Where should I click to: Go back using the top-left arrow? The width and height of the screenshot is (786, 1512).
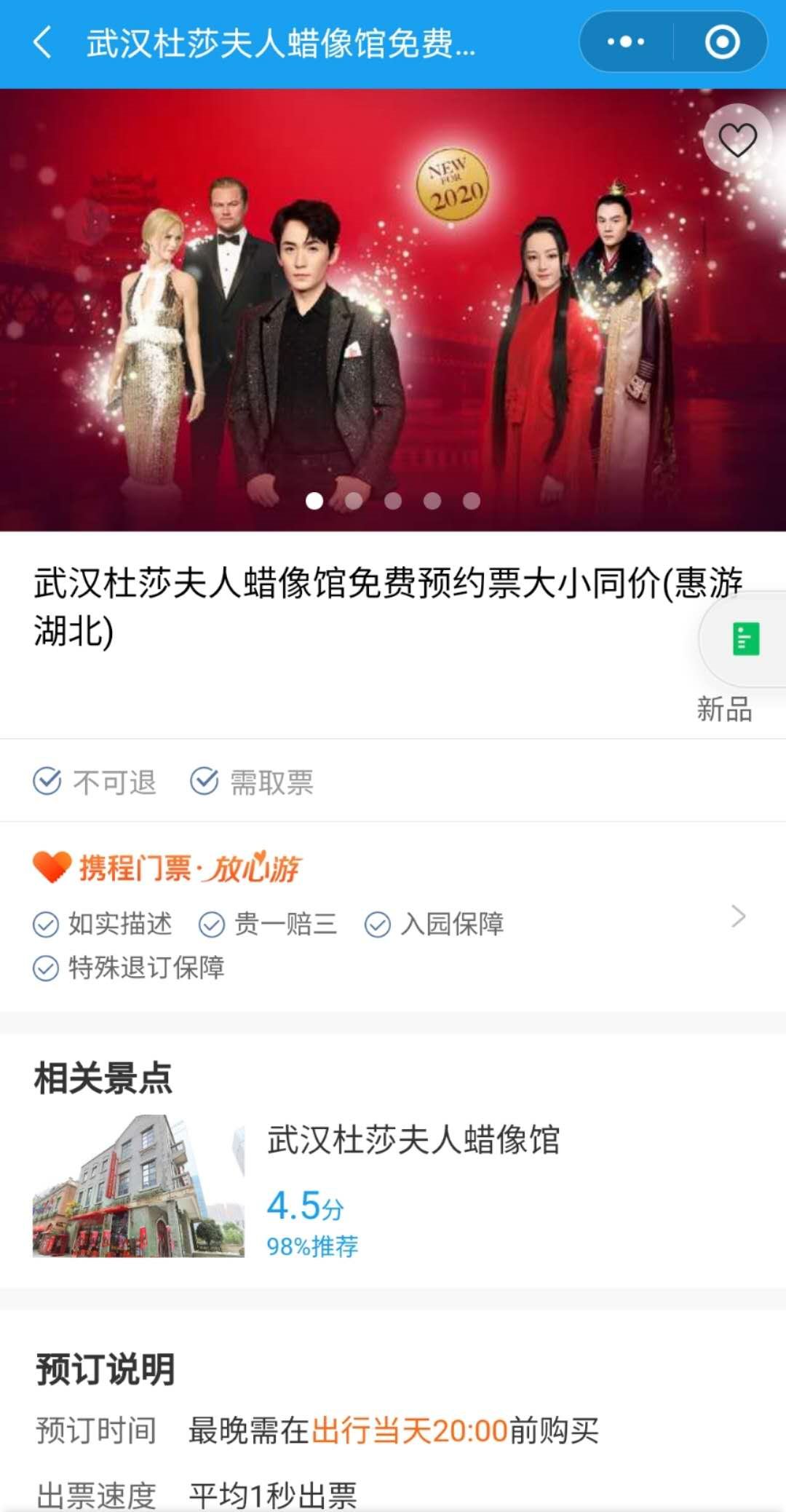42,42
